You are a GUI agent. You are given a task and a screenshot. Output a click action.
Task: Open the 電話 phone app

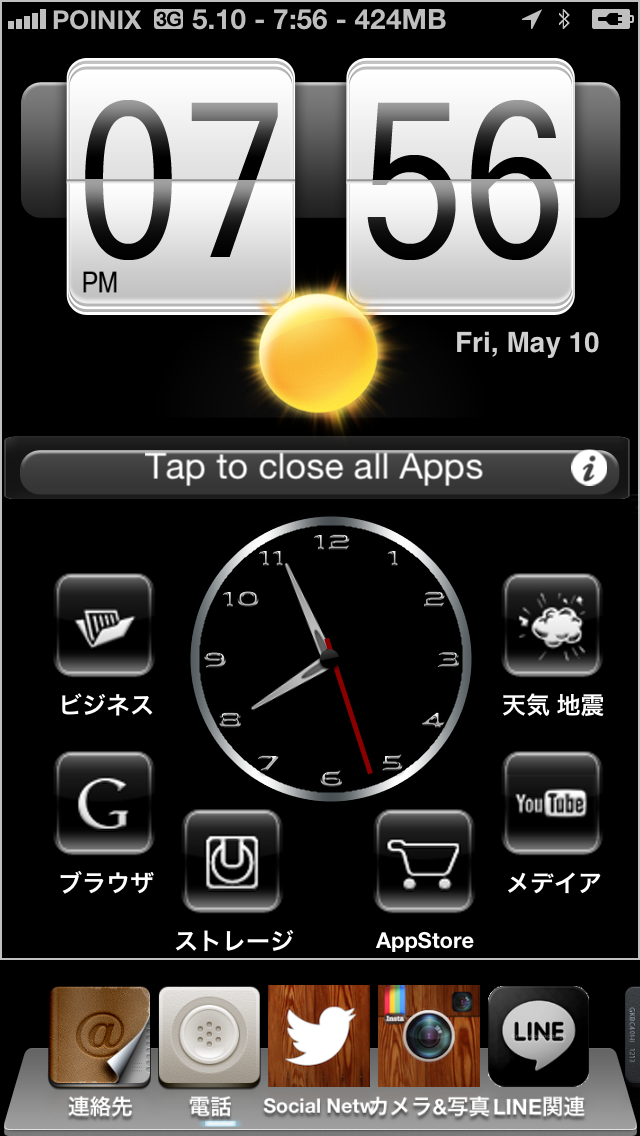209,1036
